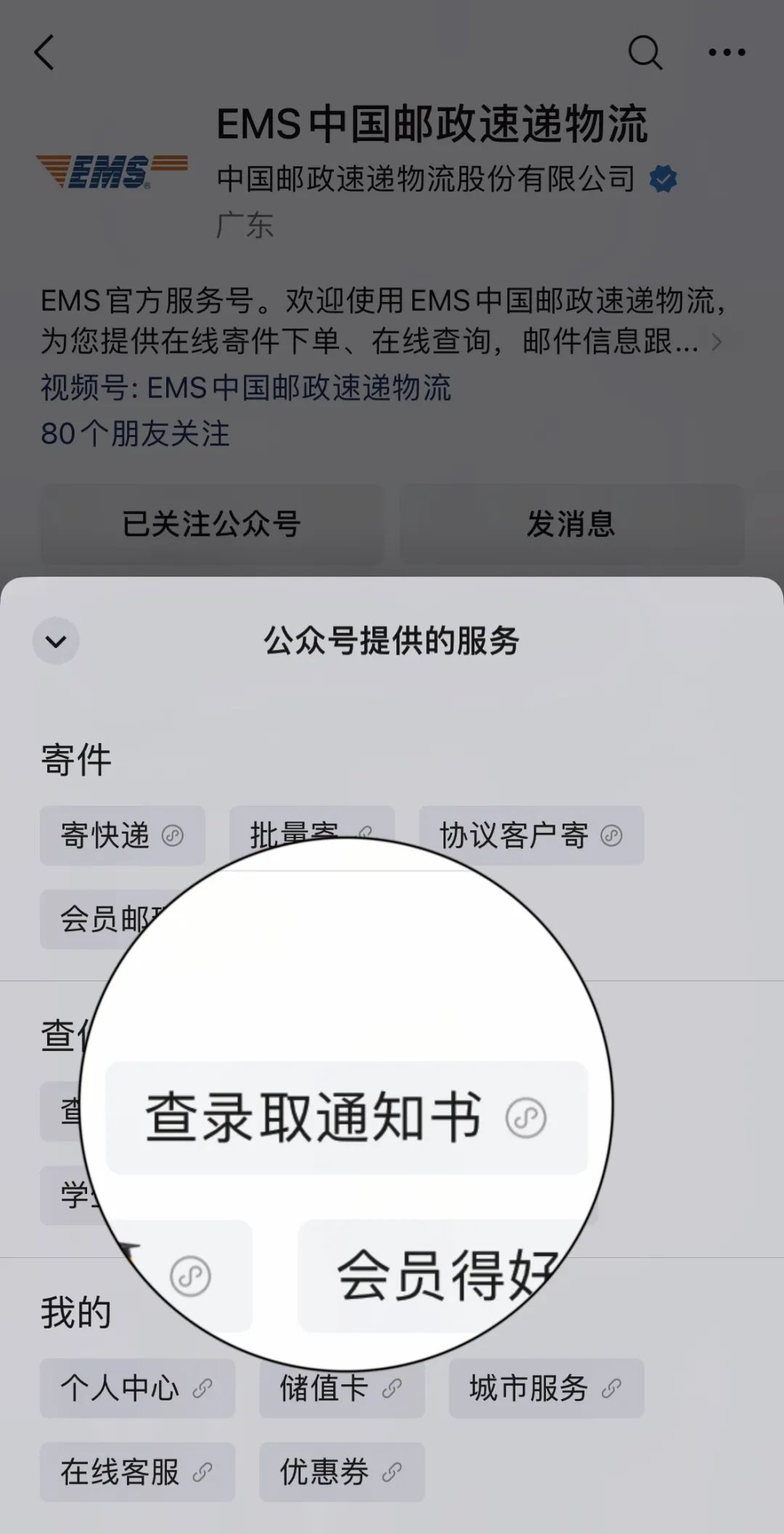Tap 发消息 to send a message
This screenshot has width=784, height=1534.
click(571, 524)
